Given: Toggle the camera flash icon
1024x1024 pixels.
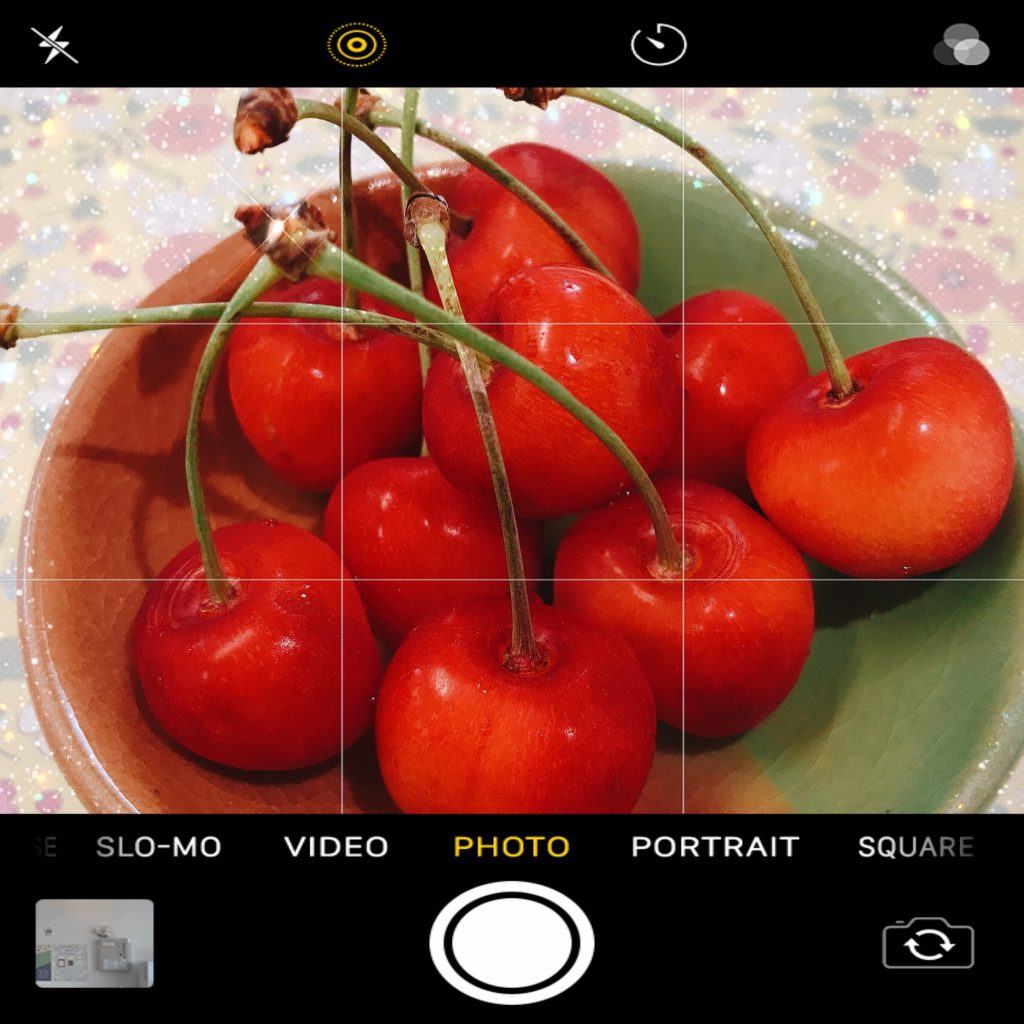Looking at the screenshot, I should point(54,45).
